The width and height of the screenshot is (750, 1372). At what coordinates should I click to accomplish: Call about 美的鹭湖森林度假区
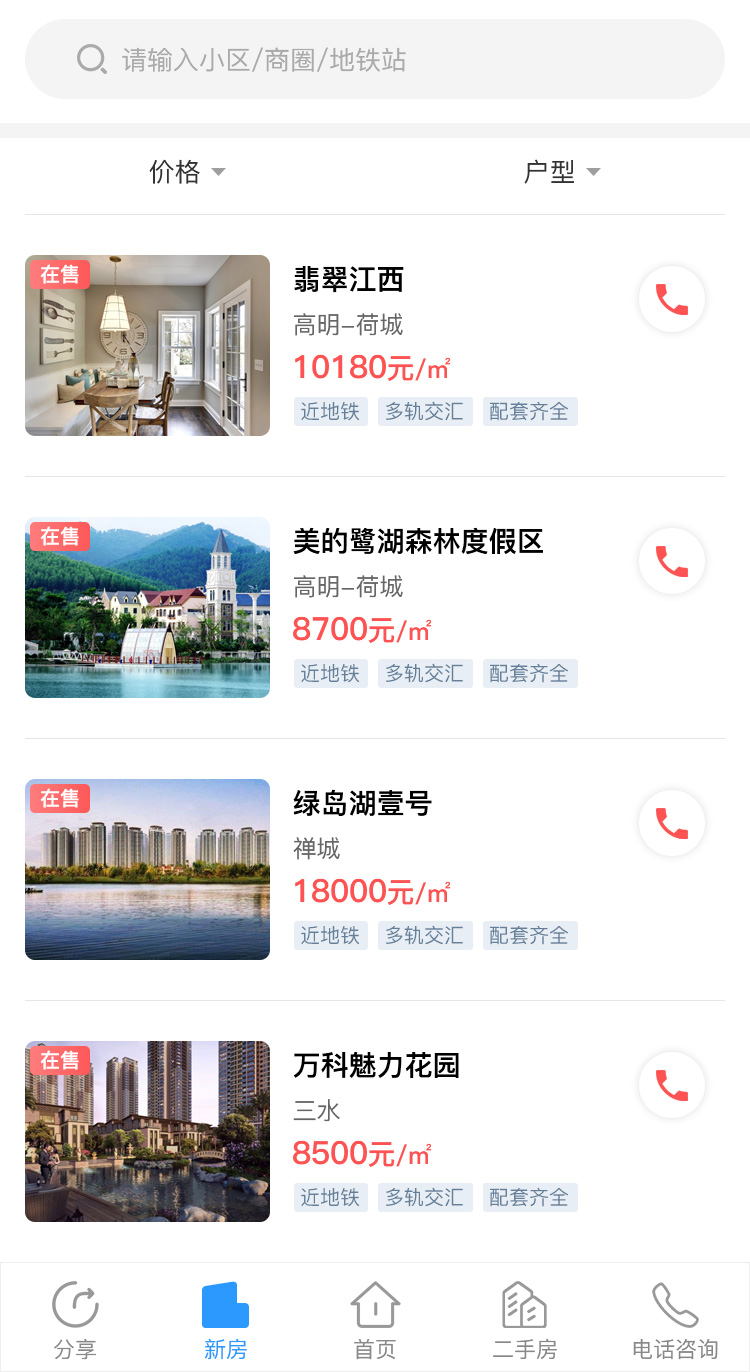(672, 561)
